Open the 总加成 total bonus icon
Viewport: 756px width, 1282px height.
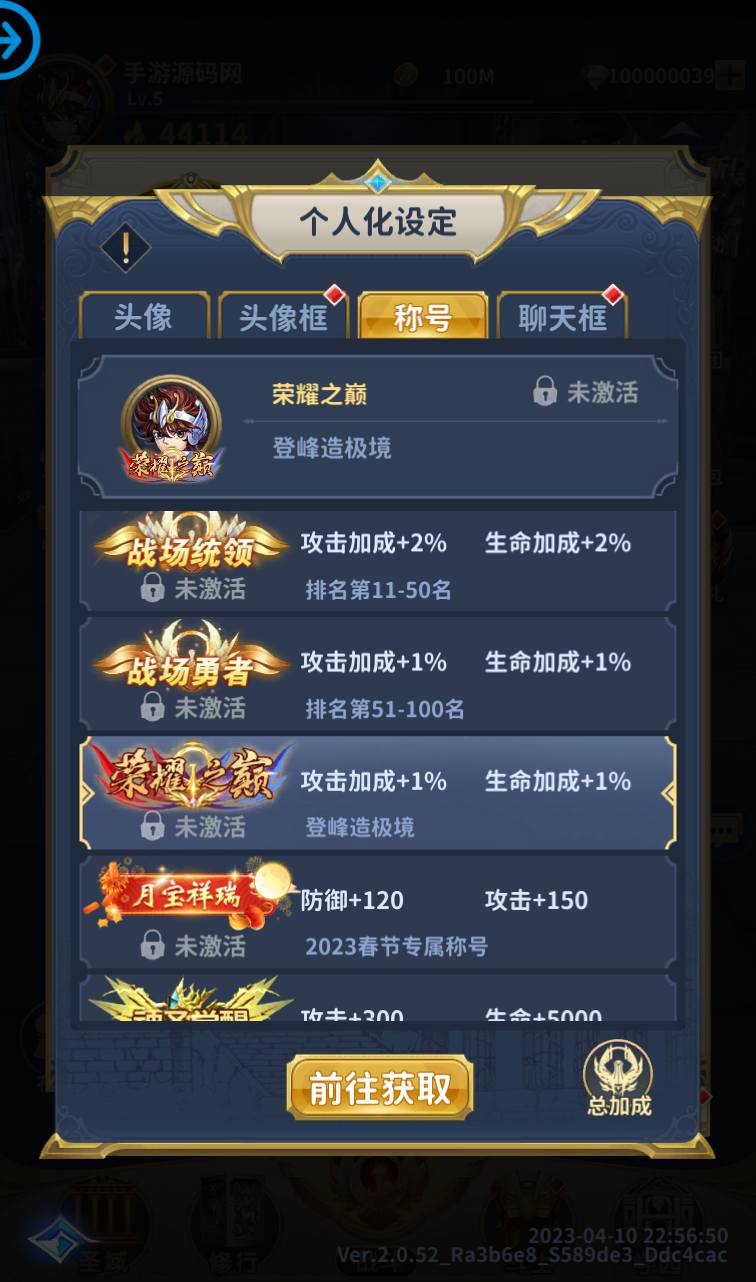click(x=618, y=1080)
